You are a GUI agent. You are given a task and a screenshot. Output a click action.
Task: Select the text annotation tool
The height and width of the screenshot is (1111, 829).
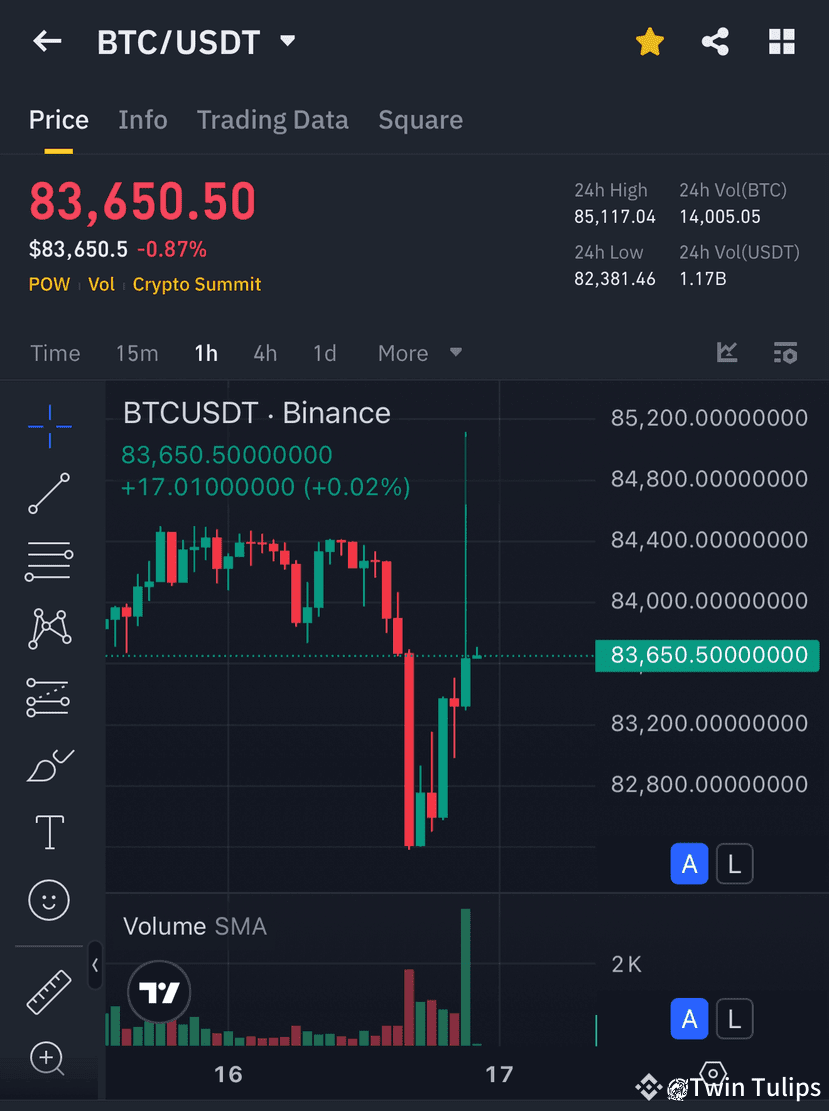(x=48, y=831)
